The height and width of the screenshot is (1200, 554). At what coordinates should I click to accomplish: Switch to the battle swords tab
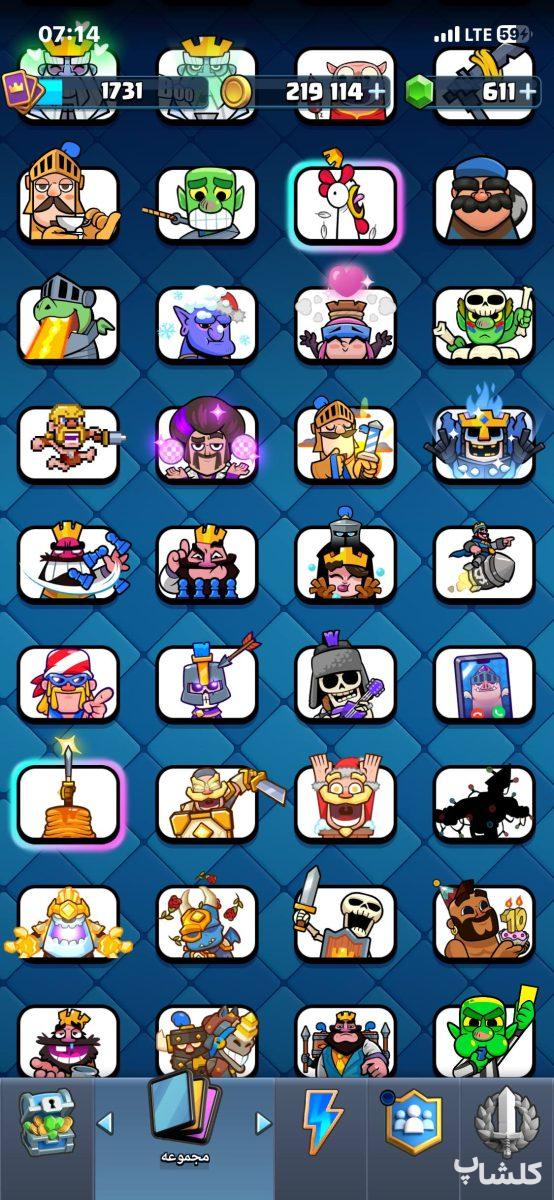coord(506,1122)
